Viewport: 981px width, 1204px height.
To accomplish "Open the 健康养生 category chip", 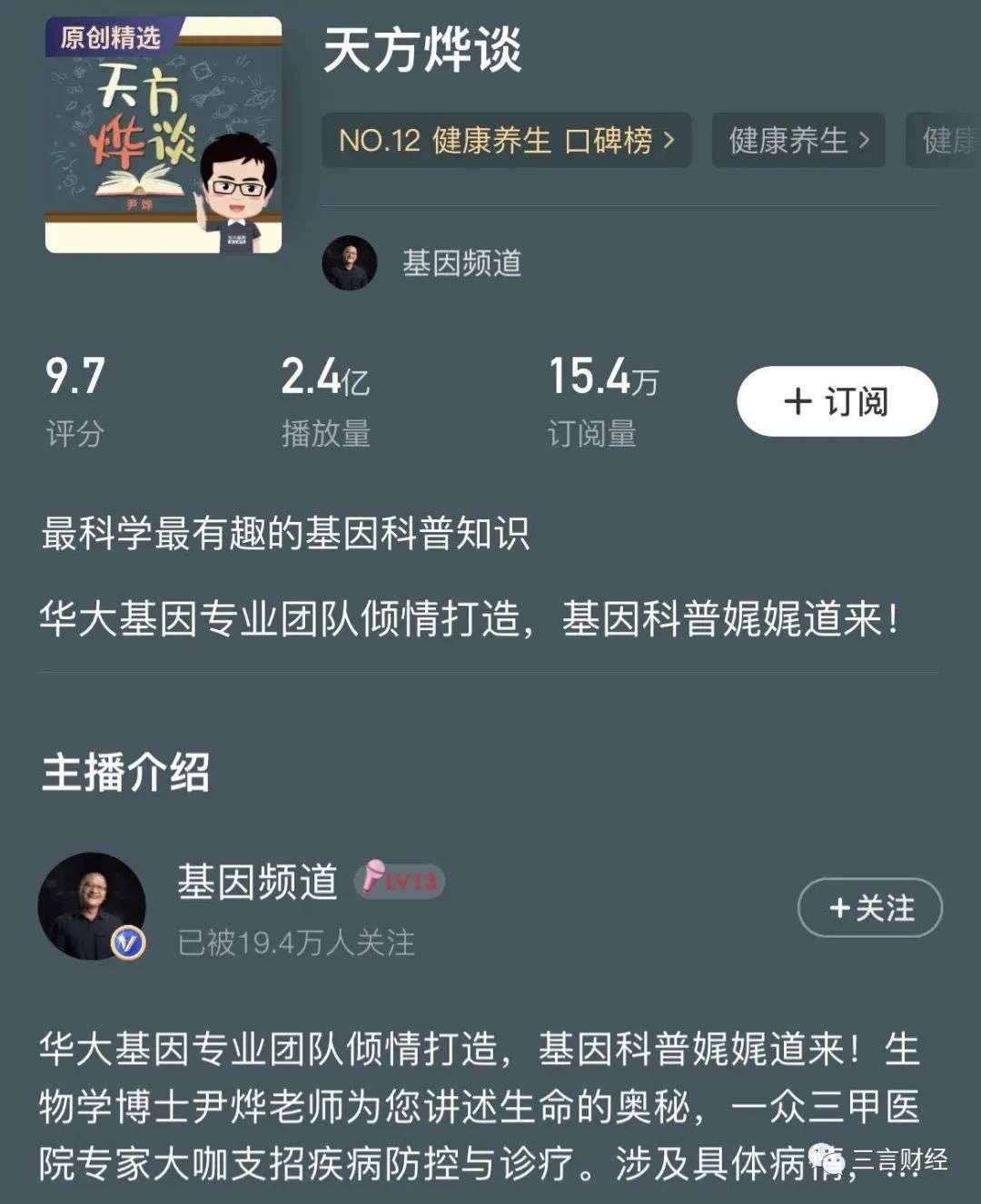I will 798,141.
